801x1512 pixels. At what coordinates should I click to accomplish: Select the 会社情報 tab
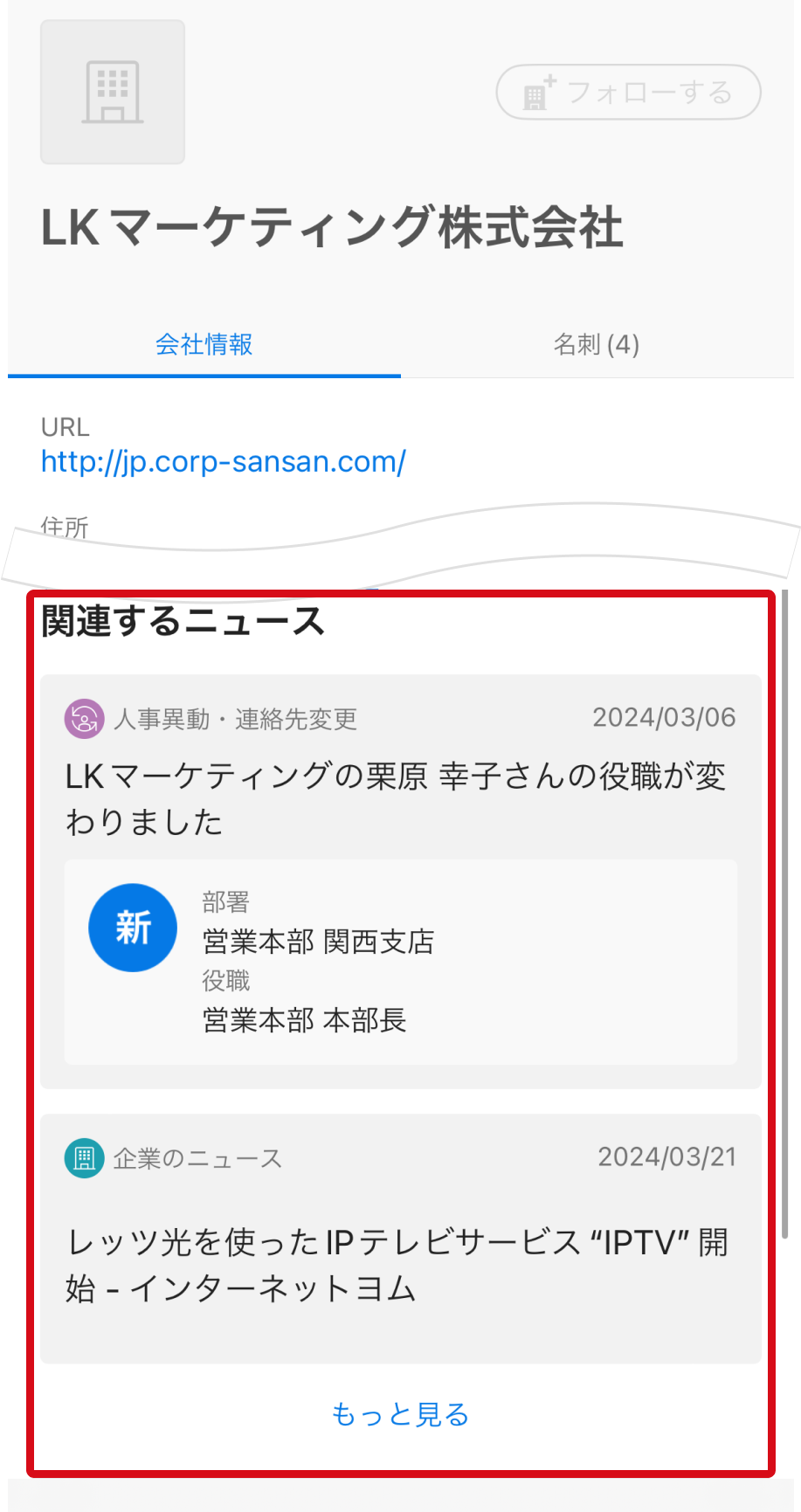click(x=204, y=344)
